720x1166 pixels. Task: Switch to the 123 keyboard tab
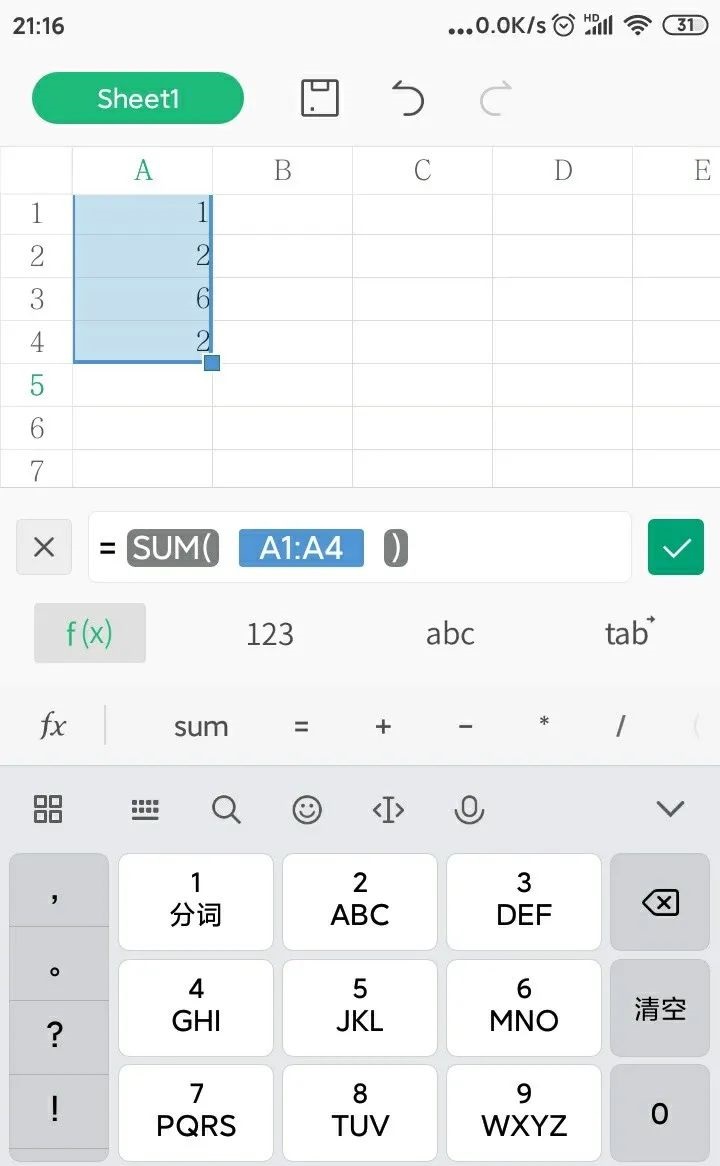pyautogui.click(x=269, y=634)
